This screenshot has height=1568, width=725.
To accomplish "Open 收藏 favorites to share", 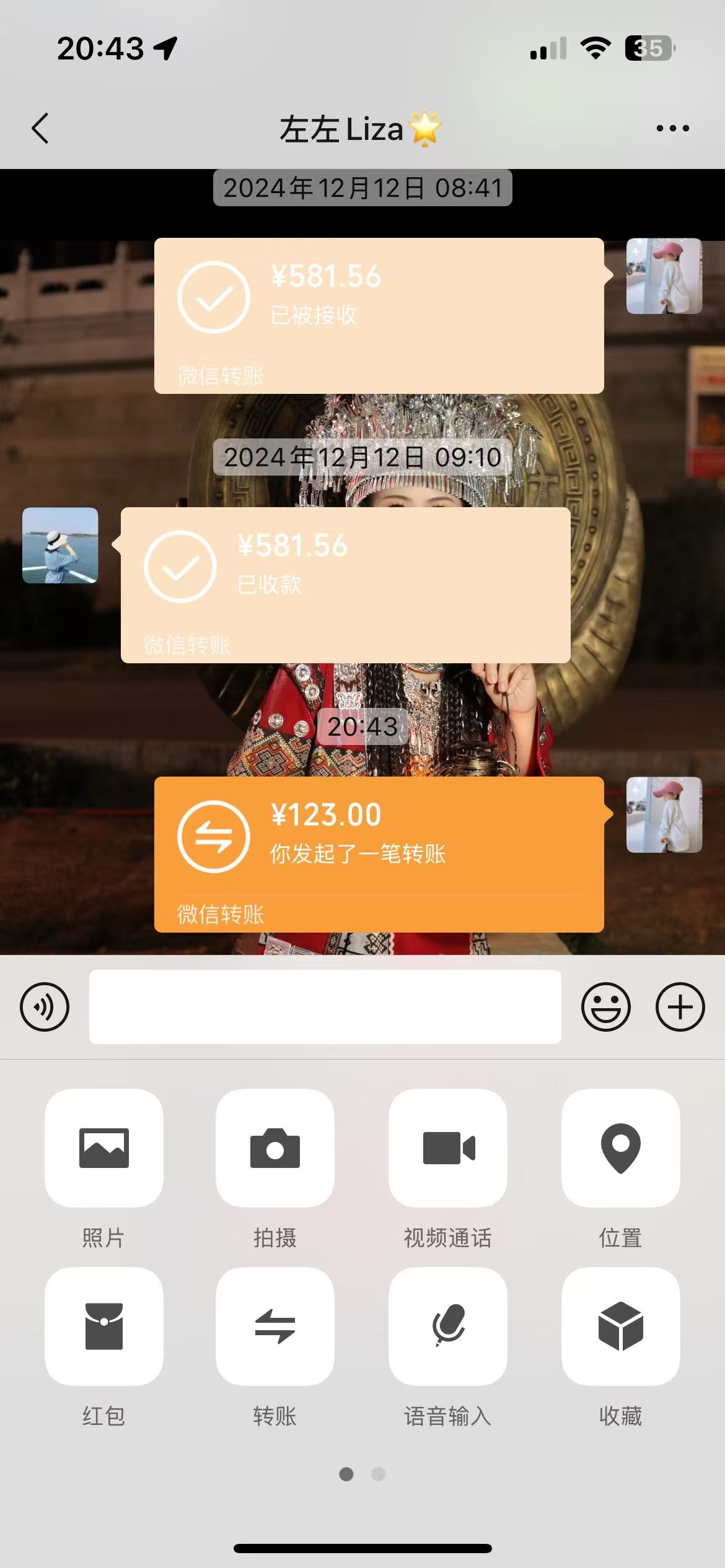I will (x=621, y=1326).
